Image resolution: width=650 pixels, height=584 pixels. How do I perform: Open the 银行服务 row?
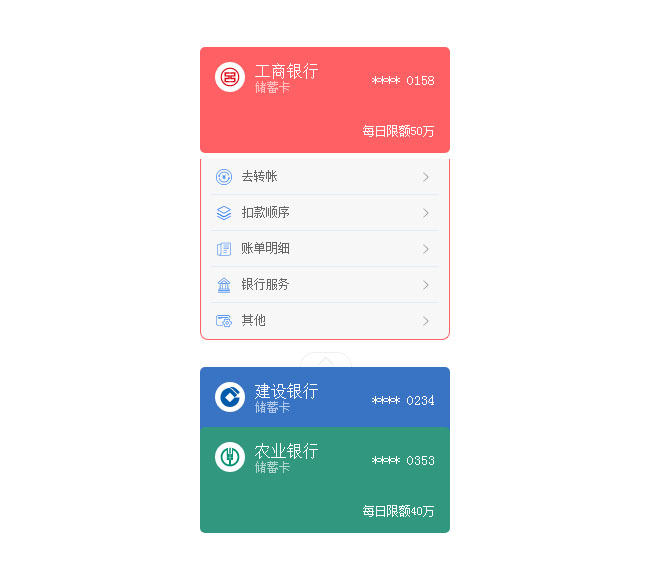pos(324,285)
